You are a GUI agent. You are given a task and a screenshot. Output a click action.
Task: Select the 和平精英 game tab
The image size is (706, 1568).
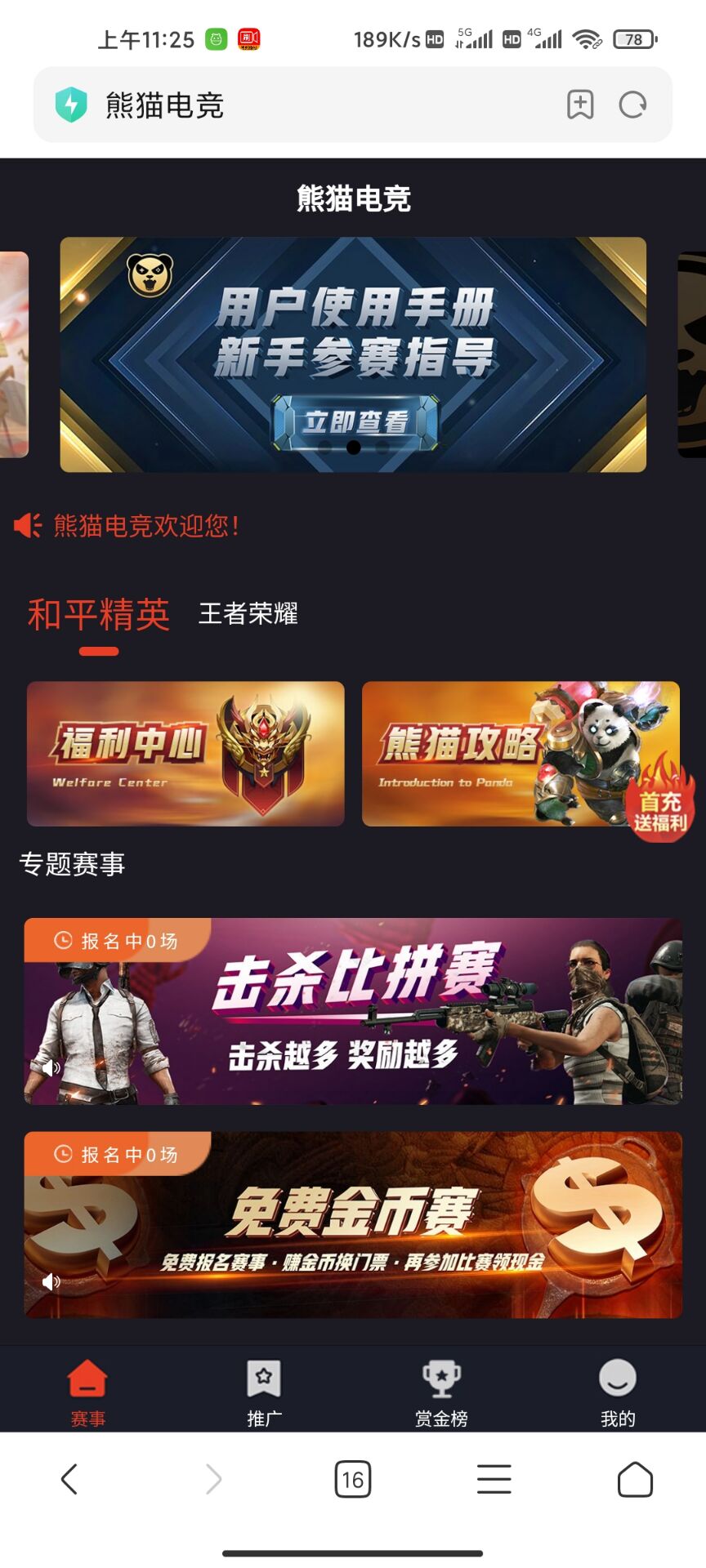[99, 615]
